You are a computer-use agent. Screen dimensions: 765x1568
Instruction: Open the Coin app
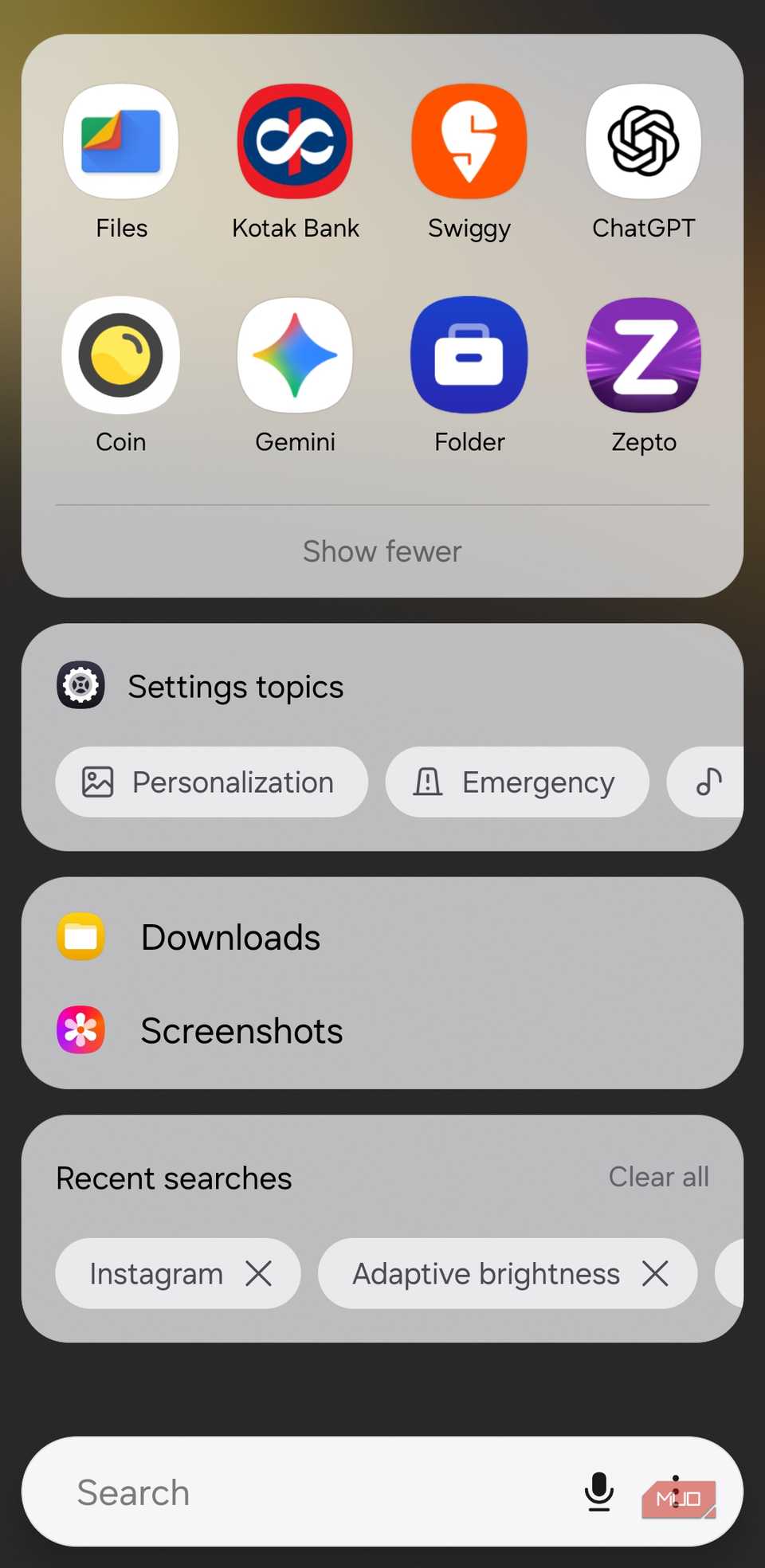click(121, 355)
